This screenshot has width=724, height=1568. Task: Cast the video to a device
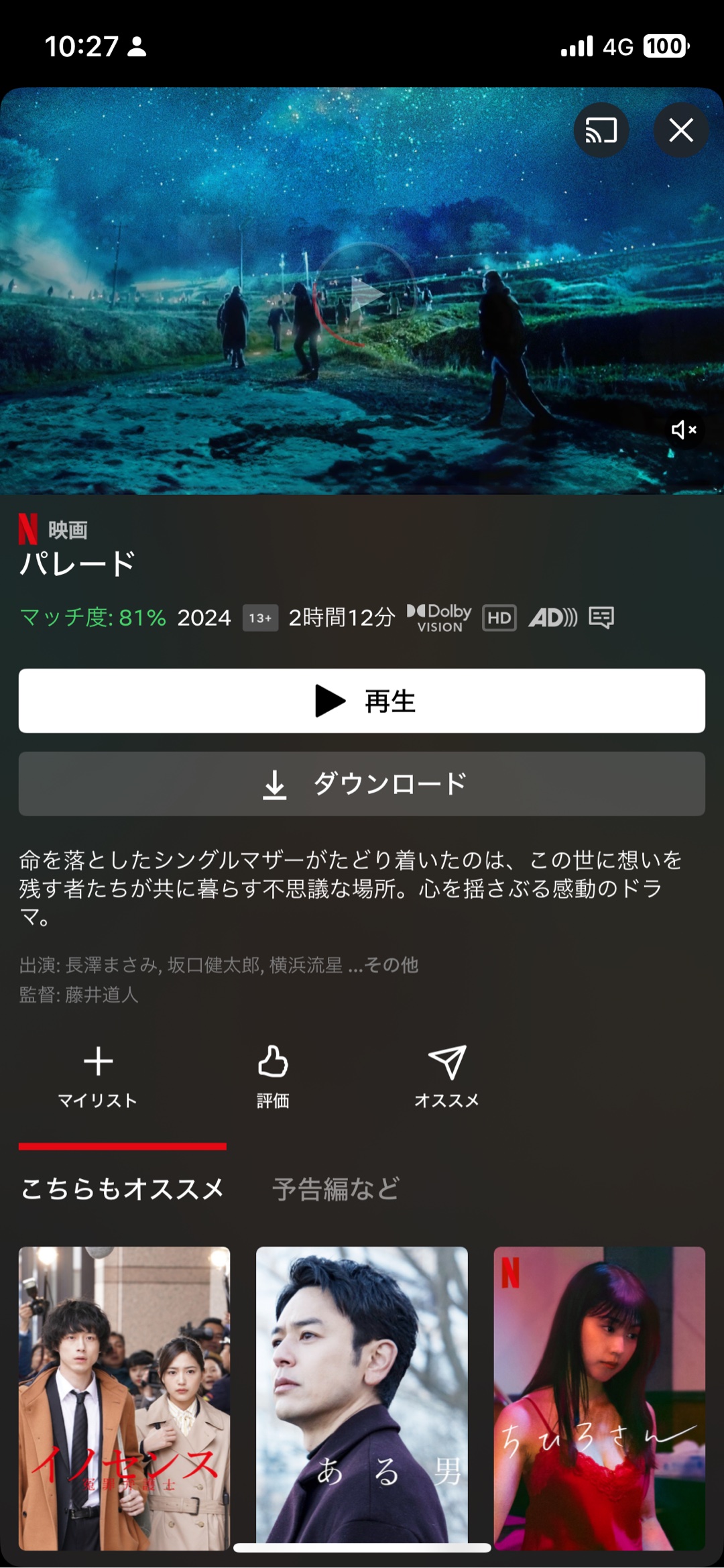601,130
